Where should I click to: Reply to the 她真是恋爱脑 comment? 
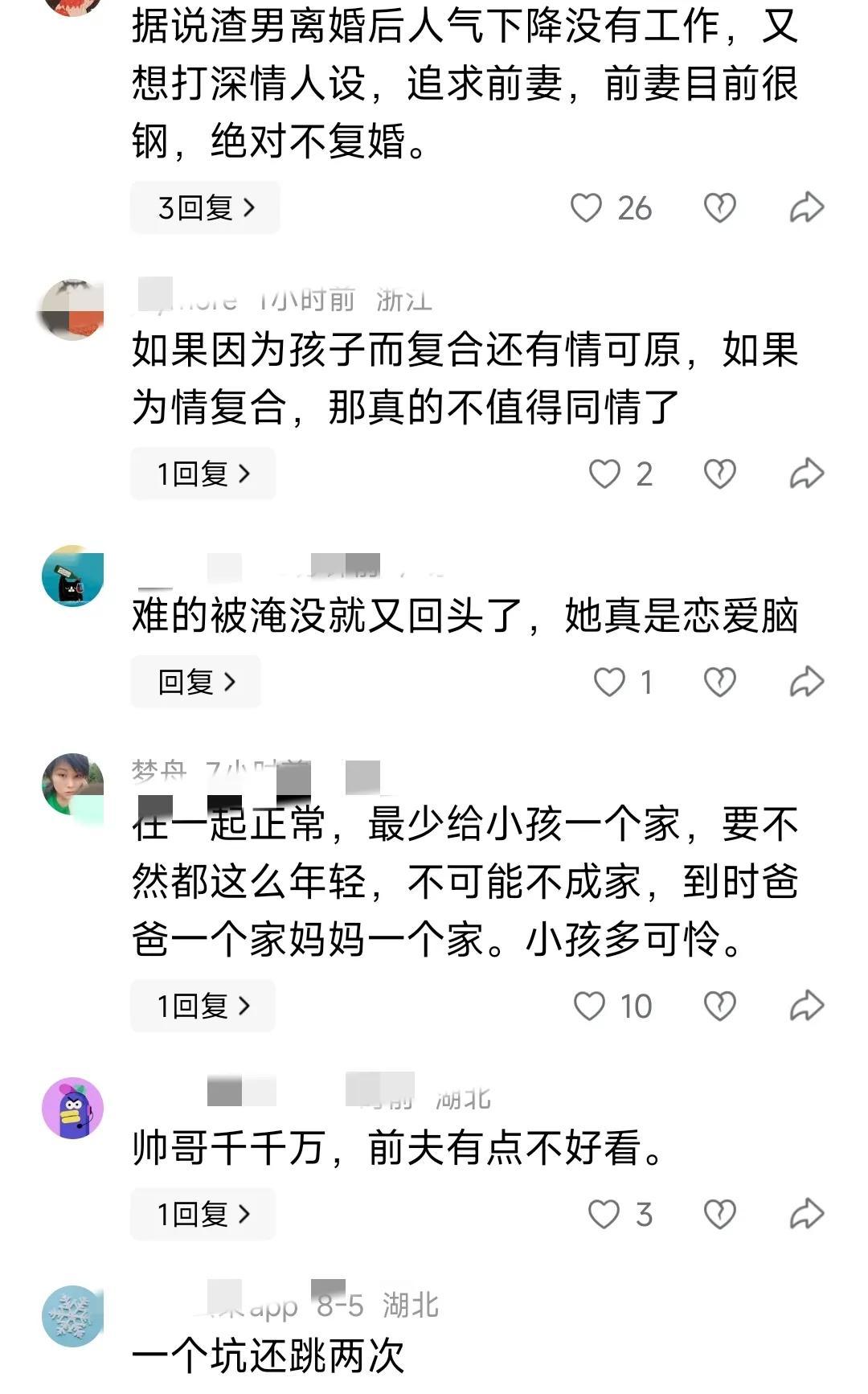click(x=195, y=683)
